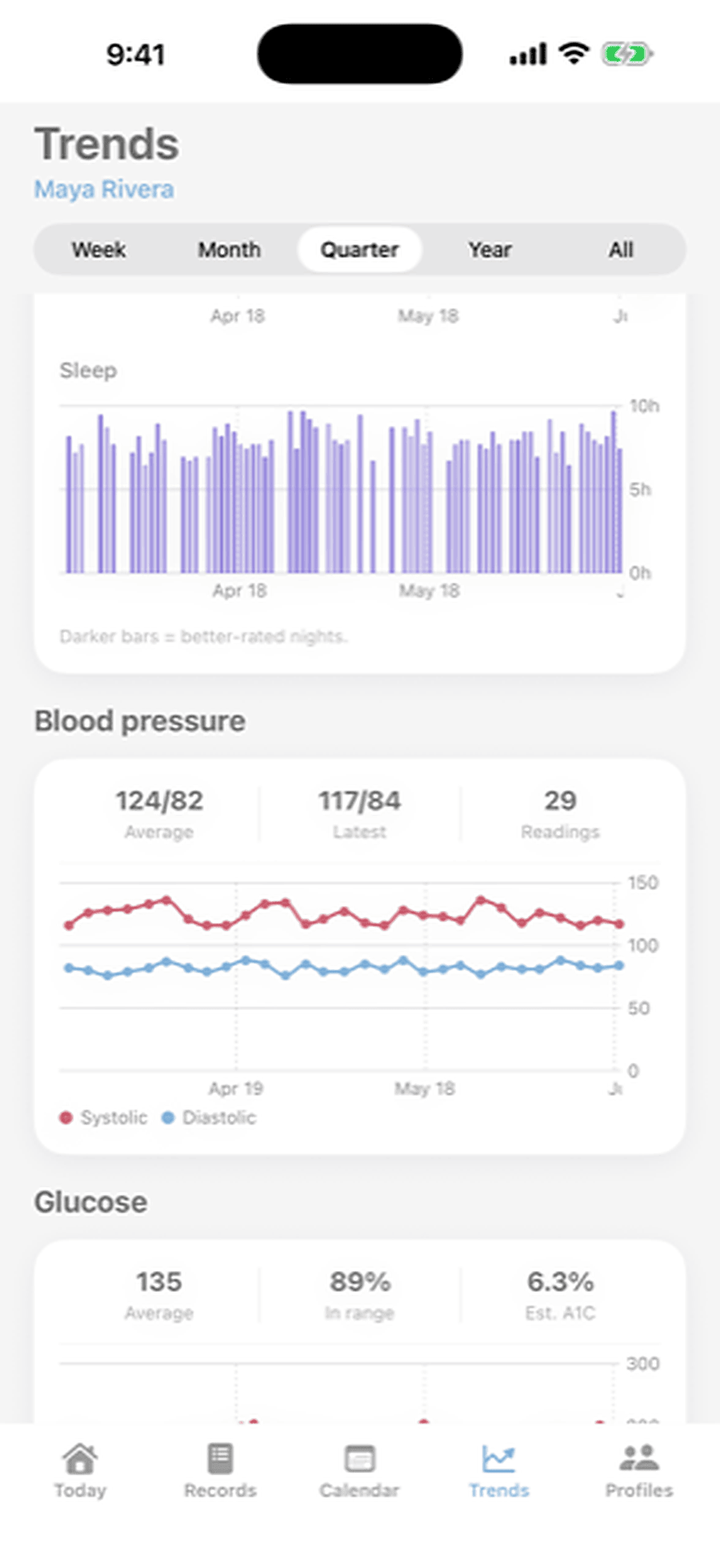Tap the Trends tab

pyautogui.click(x=499, y=1471)
